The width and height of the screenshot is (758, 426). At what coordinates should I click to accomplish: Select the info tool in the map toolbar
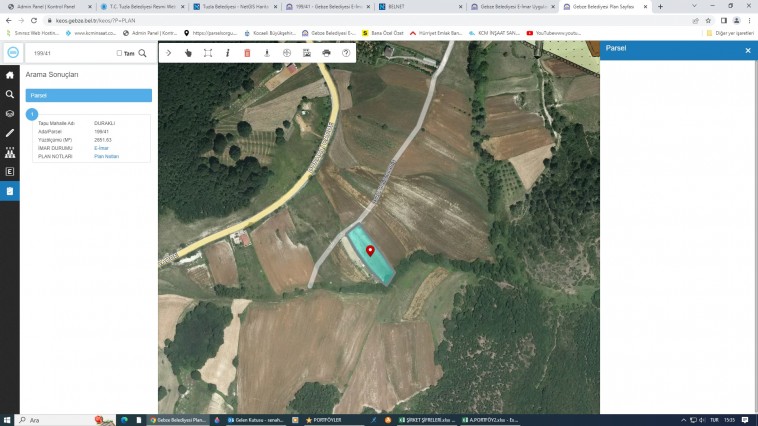[x=228, y=53]
